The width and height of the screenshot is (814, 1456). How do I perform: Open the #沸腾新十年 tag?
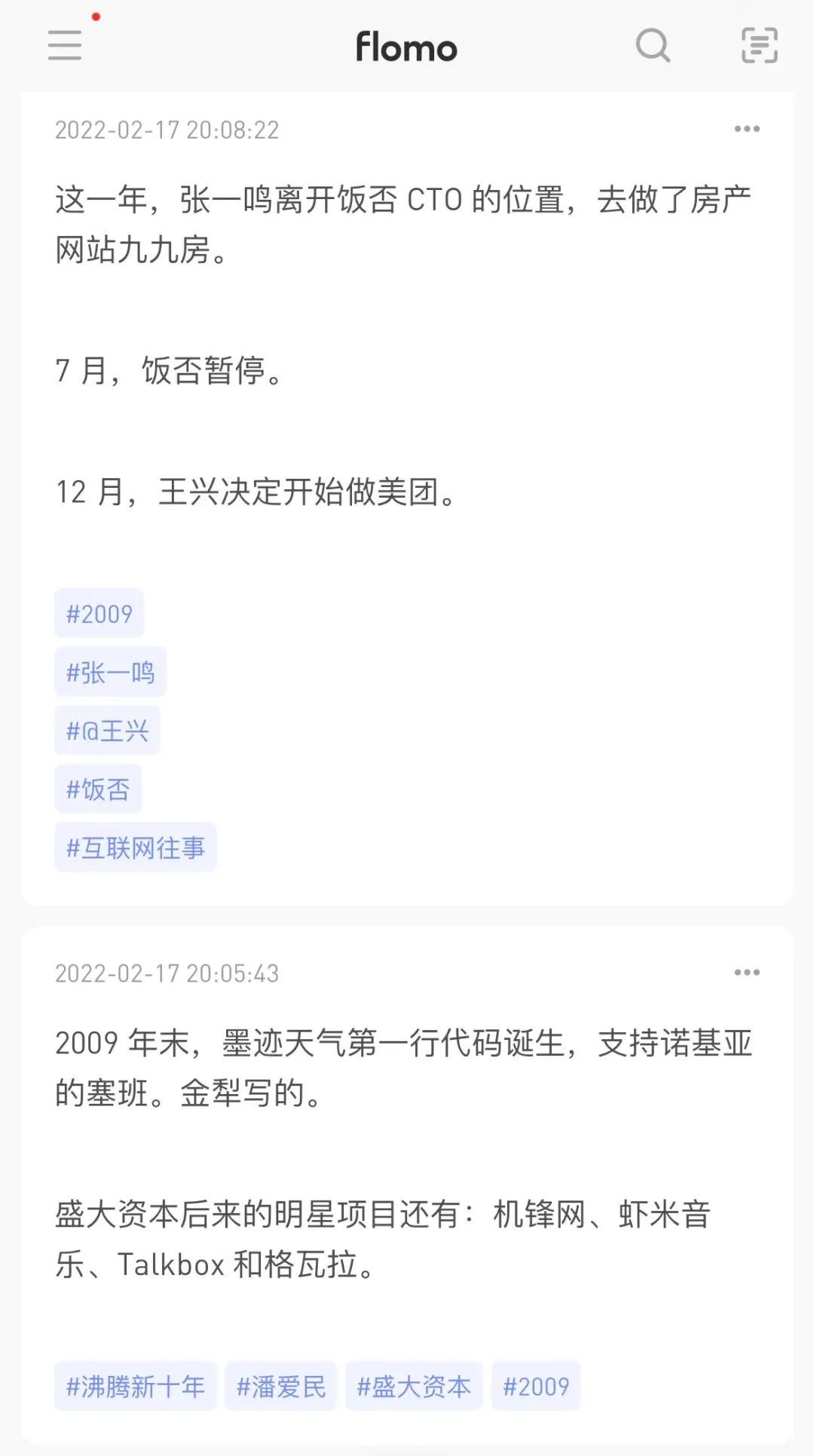pos(135,1386)
